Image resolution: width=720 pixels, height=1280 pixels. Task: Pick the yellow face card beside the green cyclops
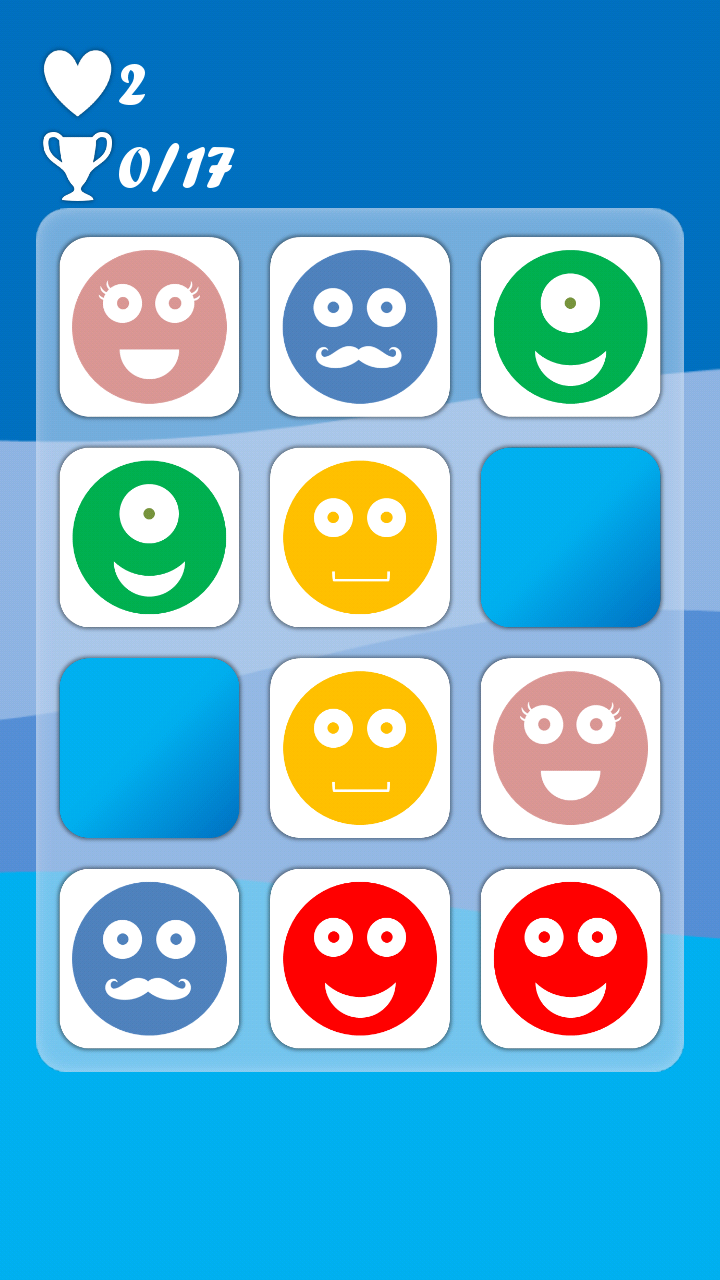coord(360,537)
